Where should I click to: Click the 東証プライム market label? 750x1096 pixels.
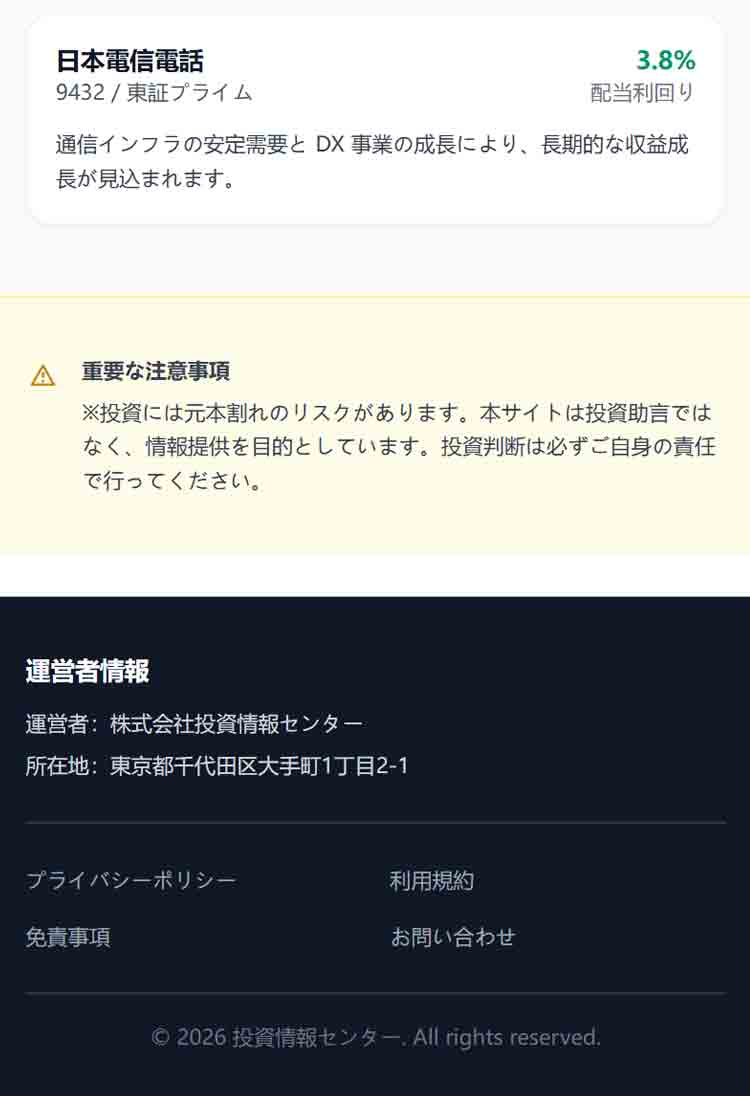point(194,92)
